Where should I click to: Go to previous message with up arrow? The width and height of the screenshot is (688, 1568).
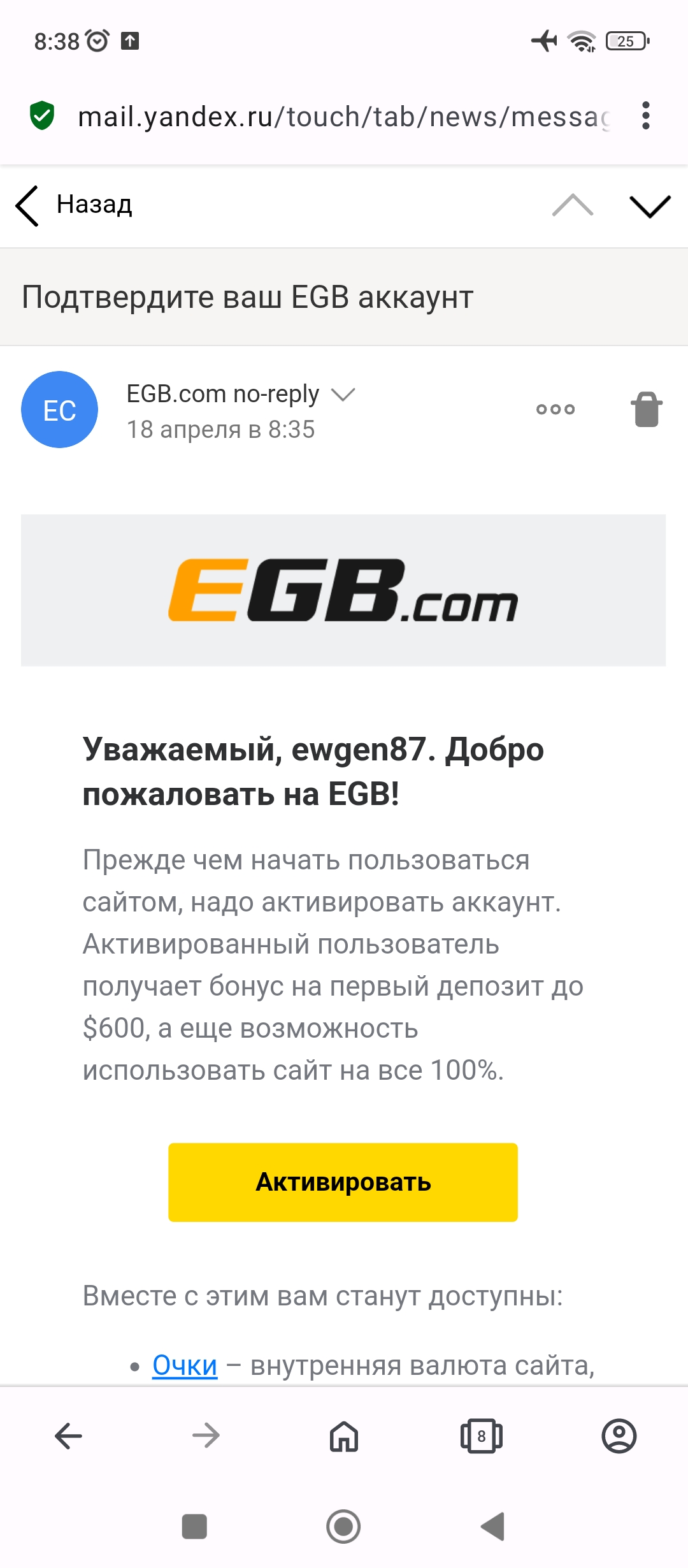(x=572, y=205)
